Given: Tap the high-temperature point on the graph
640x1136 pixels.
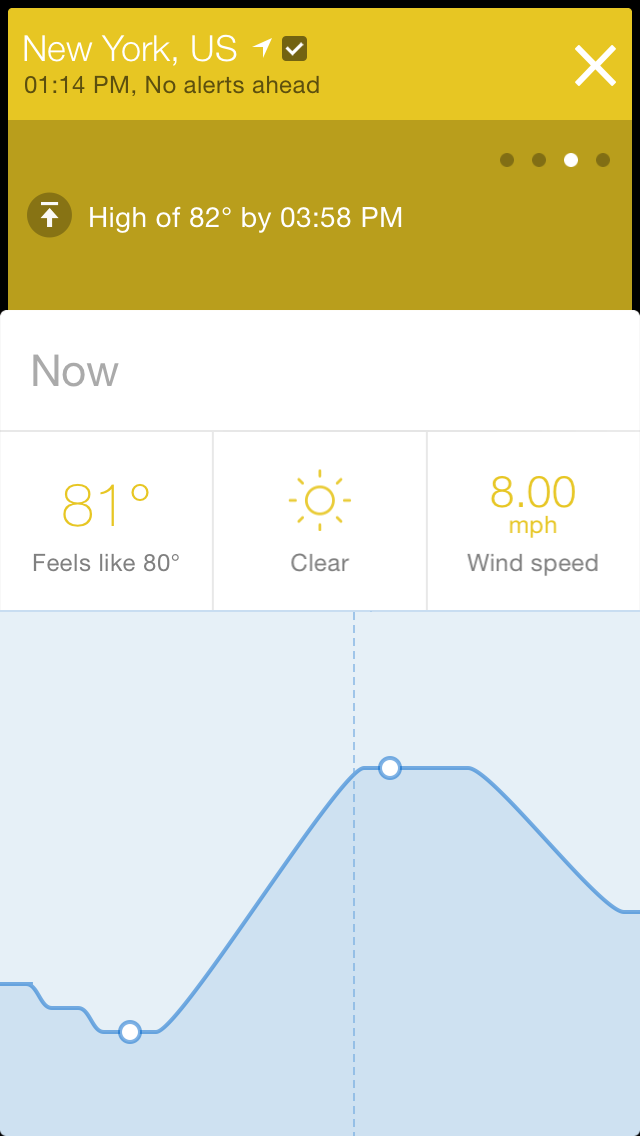Looking at the screenshot, I should pos(390,768).
